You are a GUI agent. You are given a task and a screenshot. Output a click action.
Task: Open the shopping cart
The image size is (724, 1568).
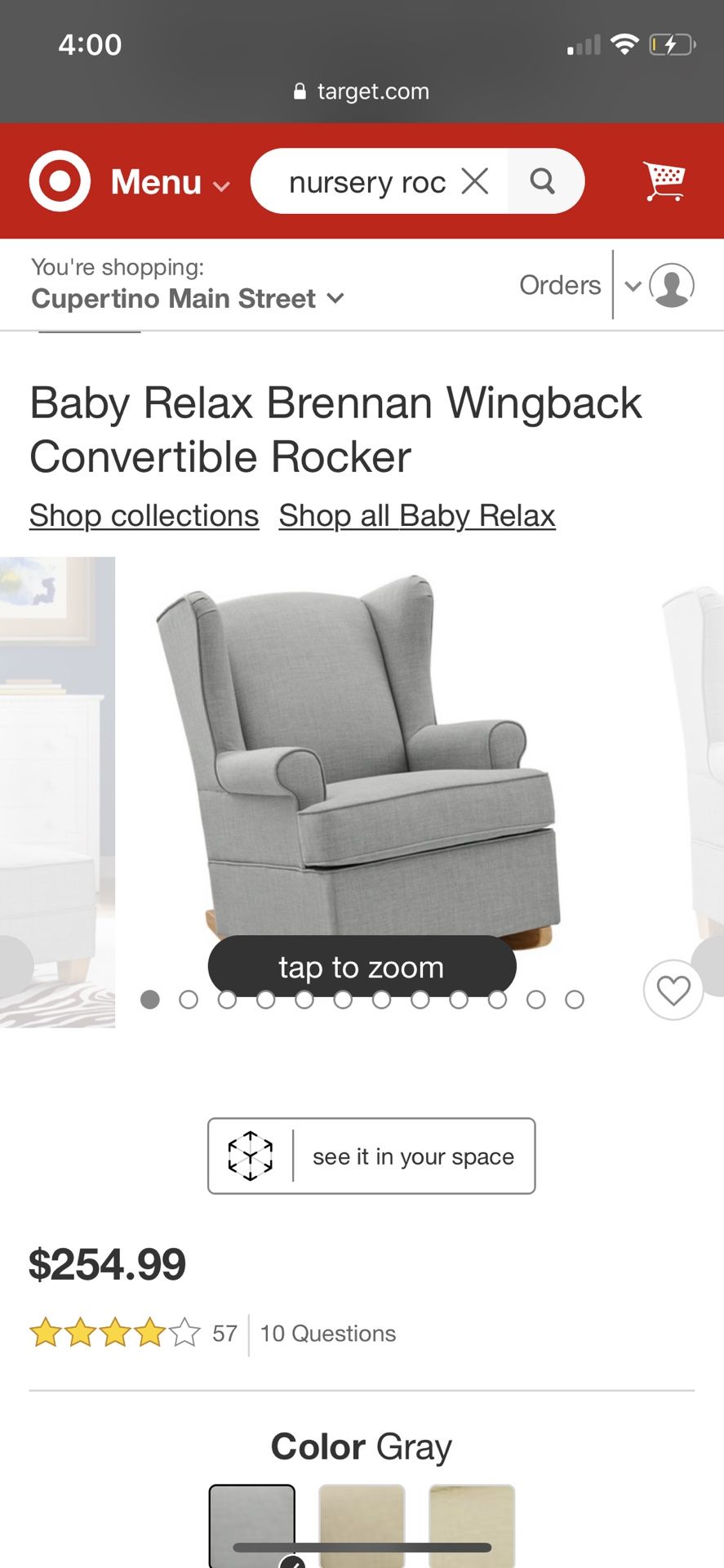664,180
